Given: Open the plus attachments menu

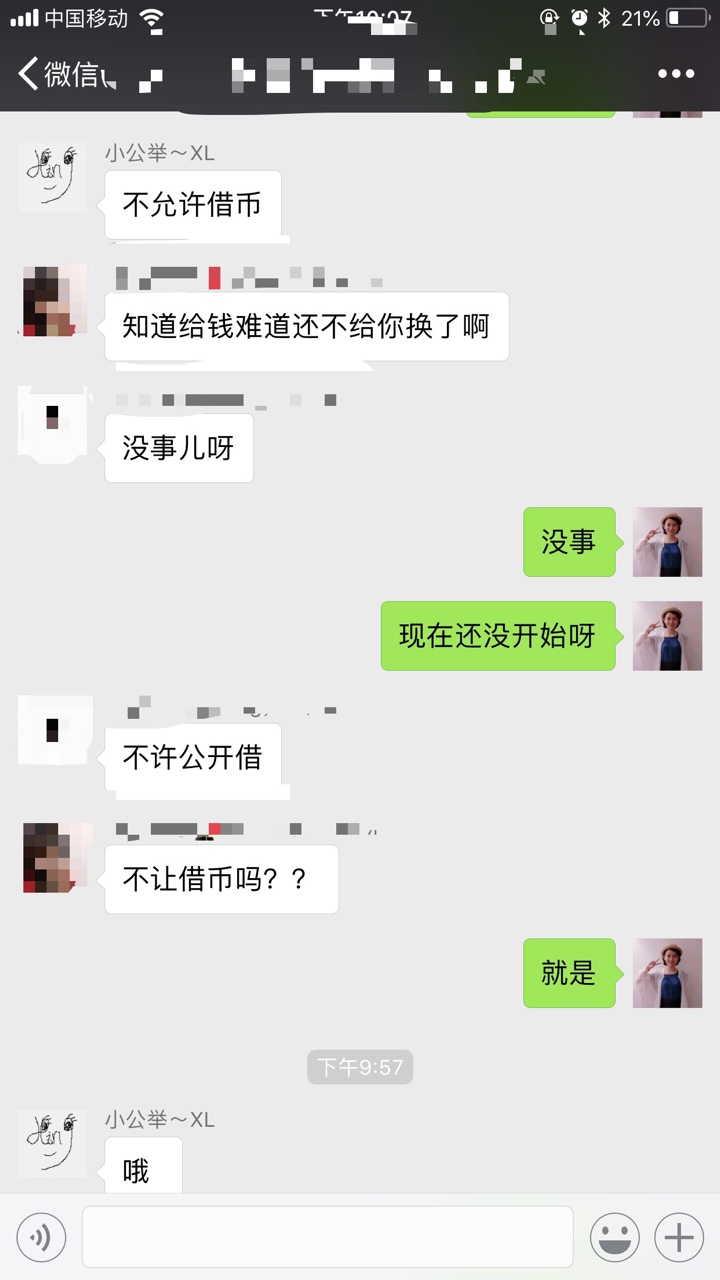Looking at the screenshot, I should [x=679, y=1238].
